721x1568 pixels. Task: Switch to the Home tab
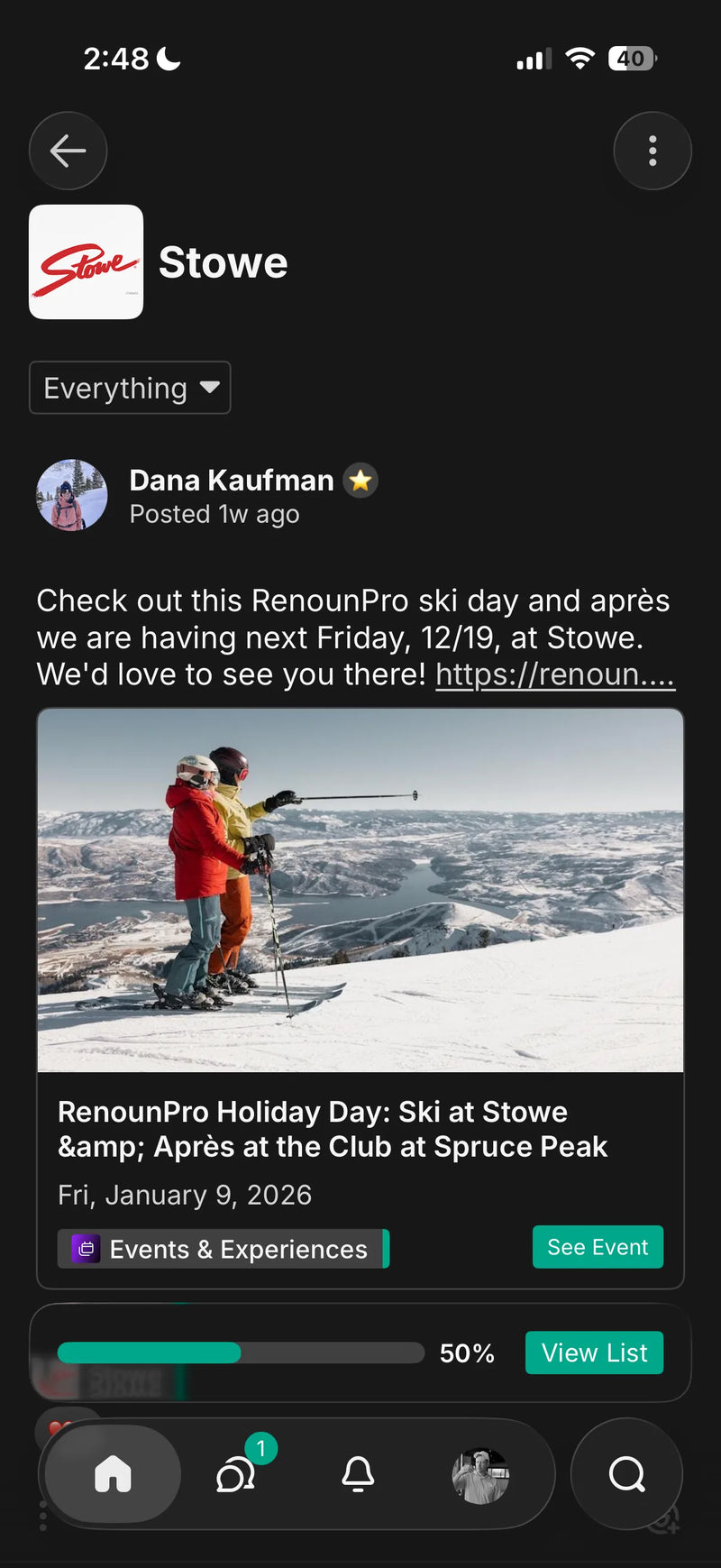114,1474
